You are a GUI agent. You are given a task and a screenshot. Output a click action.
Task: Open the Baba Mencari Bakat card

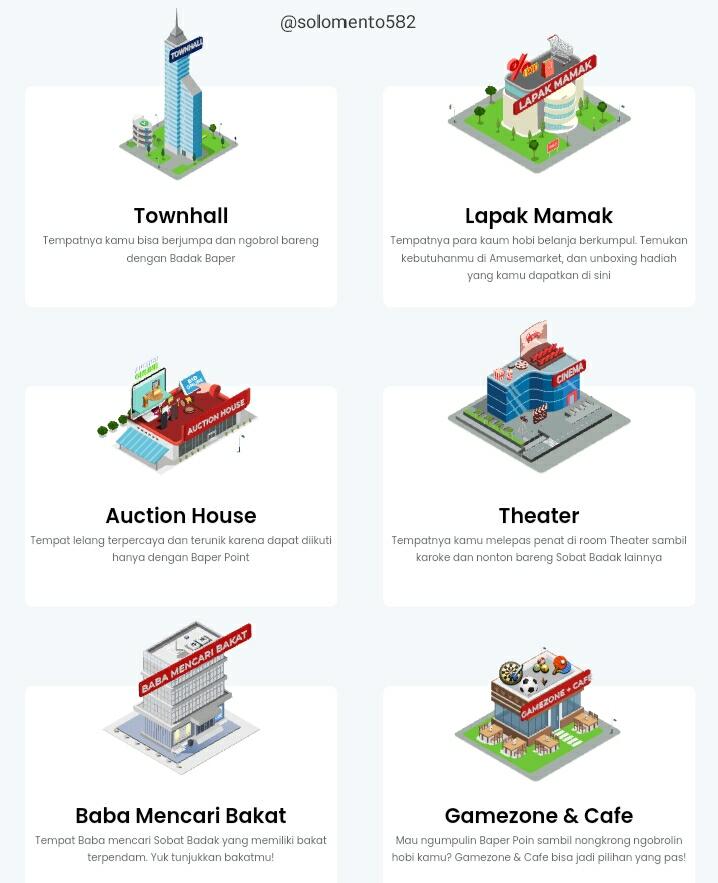pos(181,815)
